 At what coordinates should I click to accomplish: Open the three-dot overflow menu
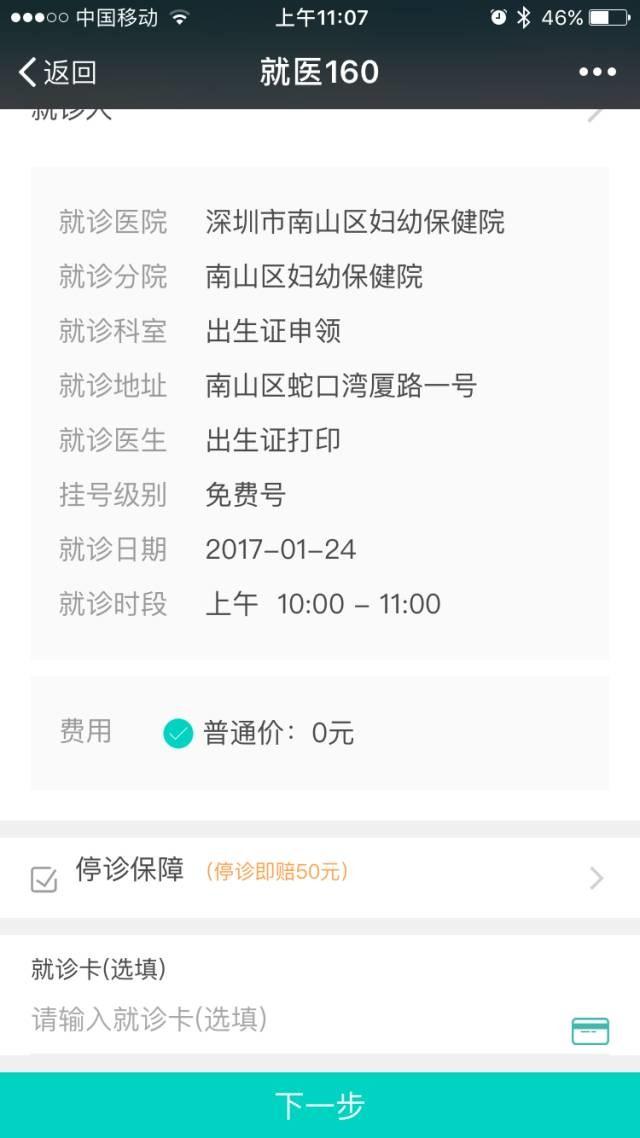pos(597,72)
